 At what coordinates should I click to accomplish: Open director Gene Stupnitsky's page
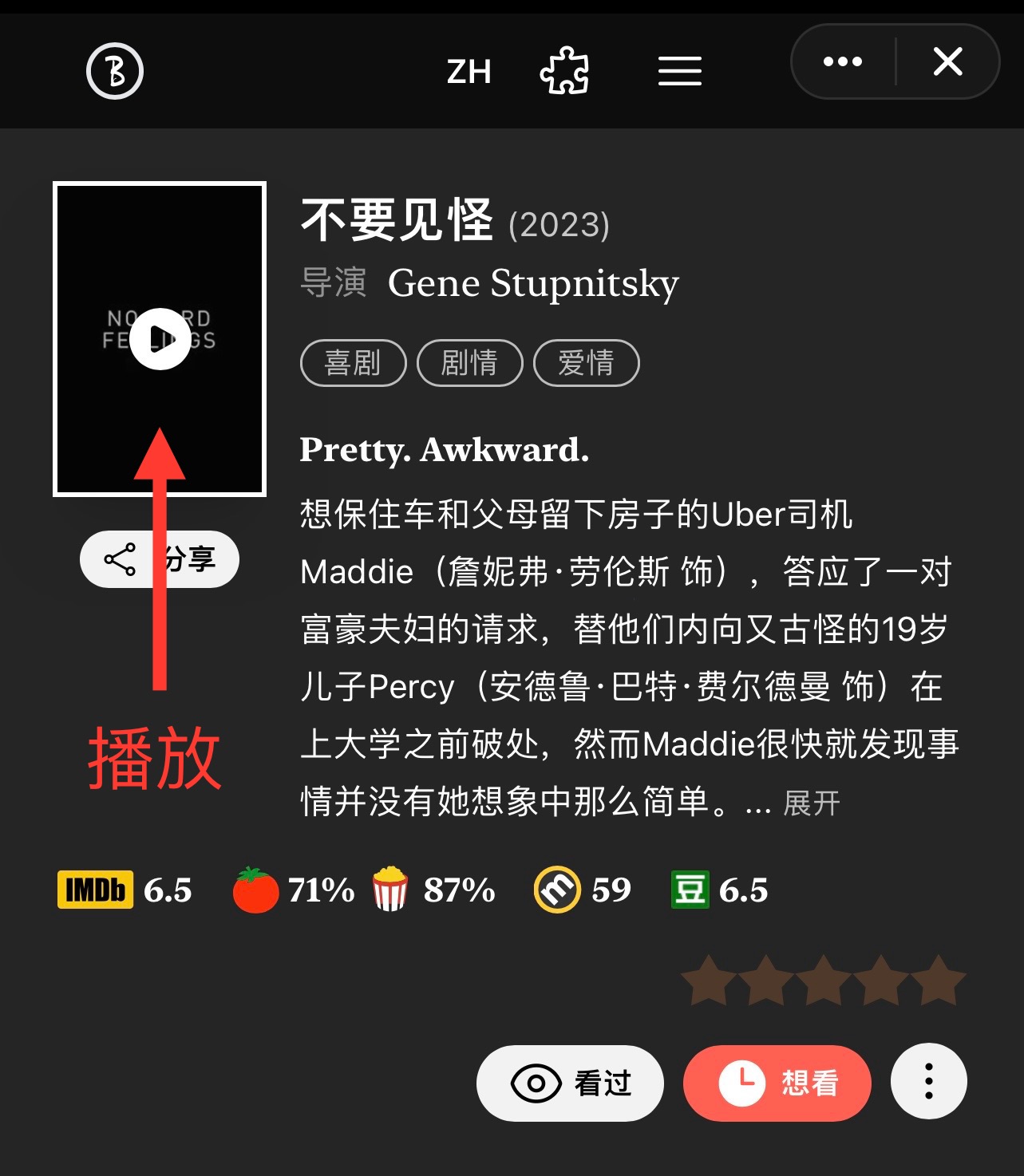[533, 283]
